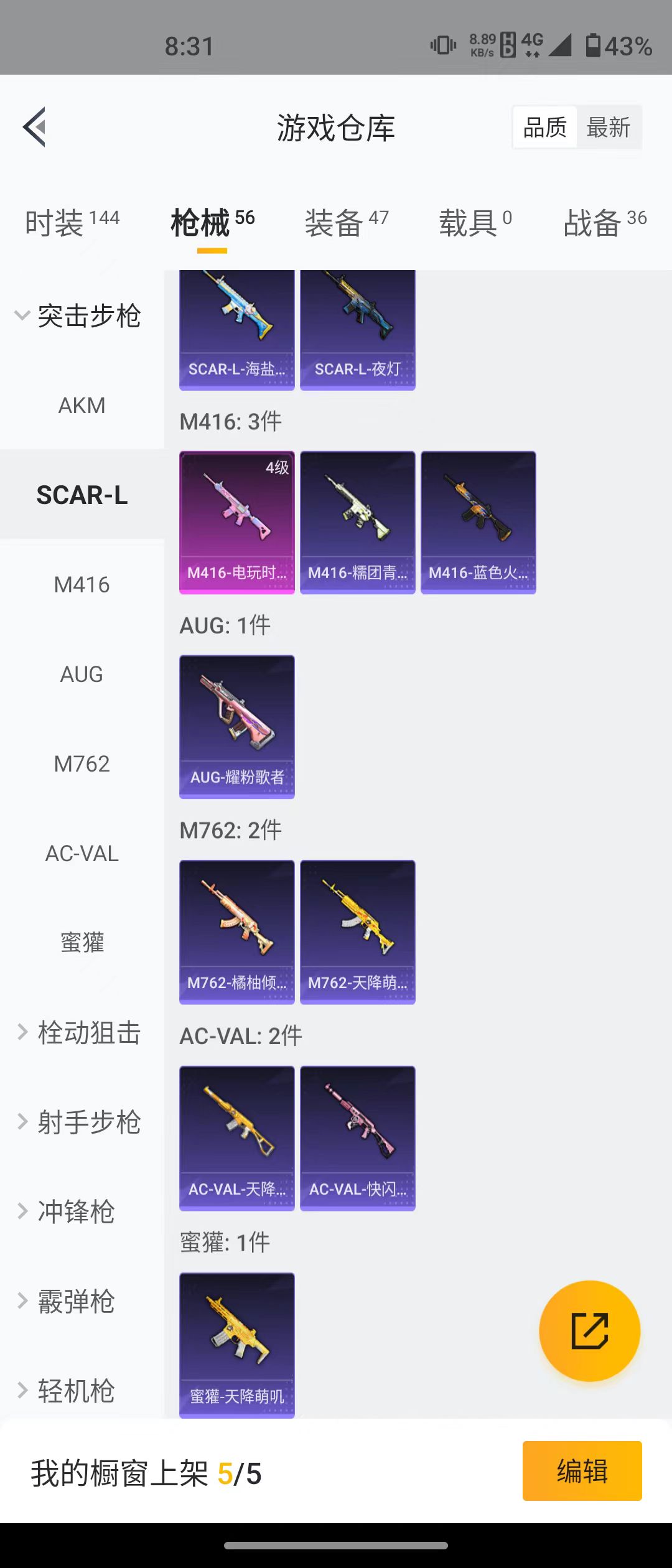The height and width of the screenshot is (1568, 672).
Task: Switch to the 时装 tab
Action: [x=72, y=223]
